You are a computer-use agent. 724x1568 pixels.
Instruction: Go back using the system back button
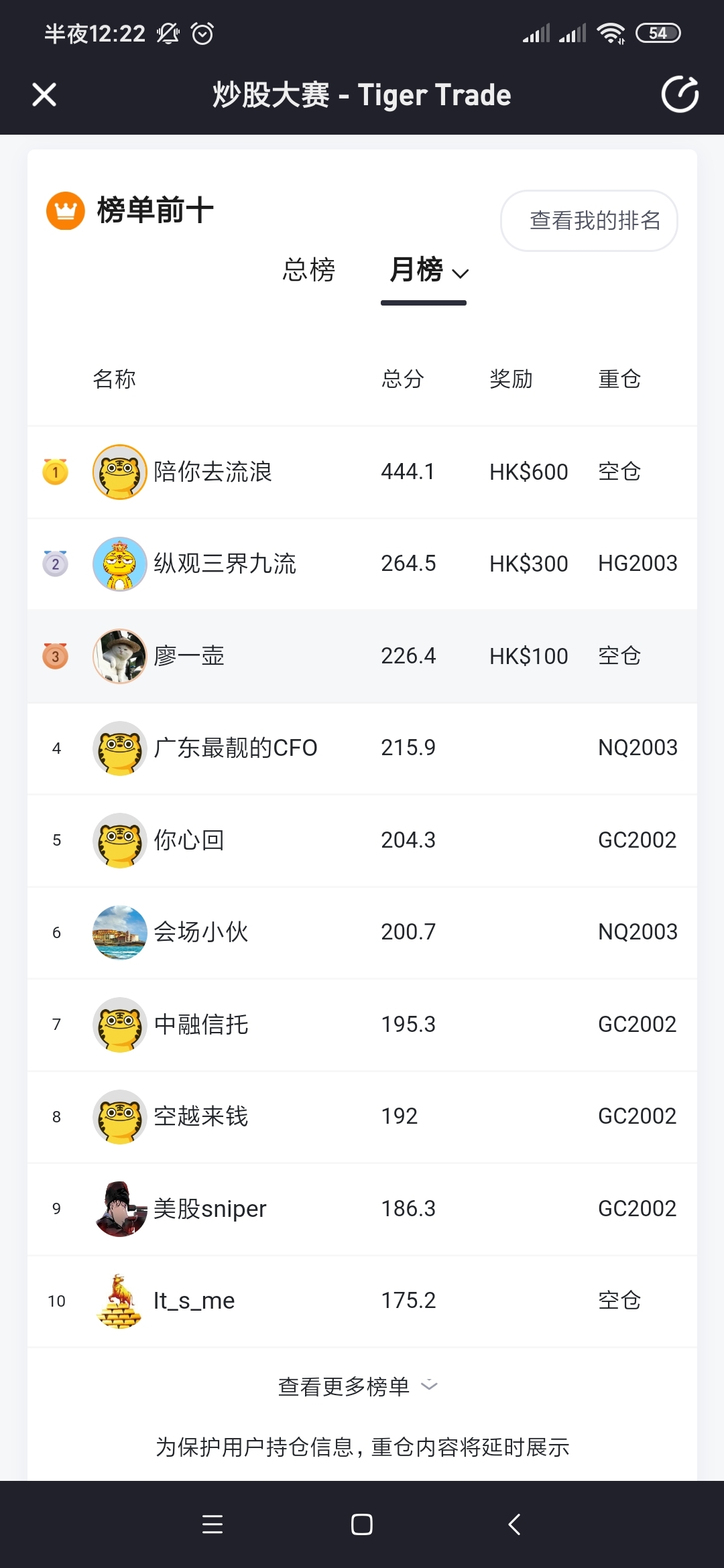pos(514,1524)
